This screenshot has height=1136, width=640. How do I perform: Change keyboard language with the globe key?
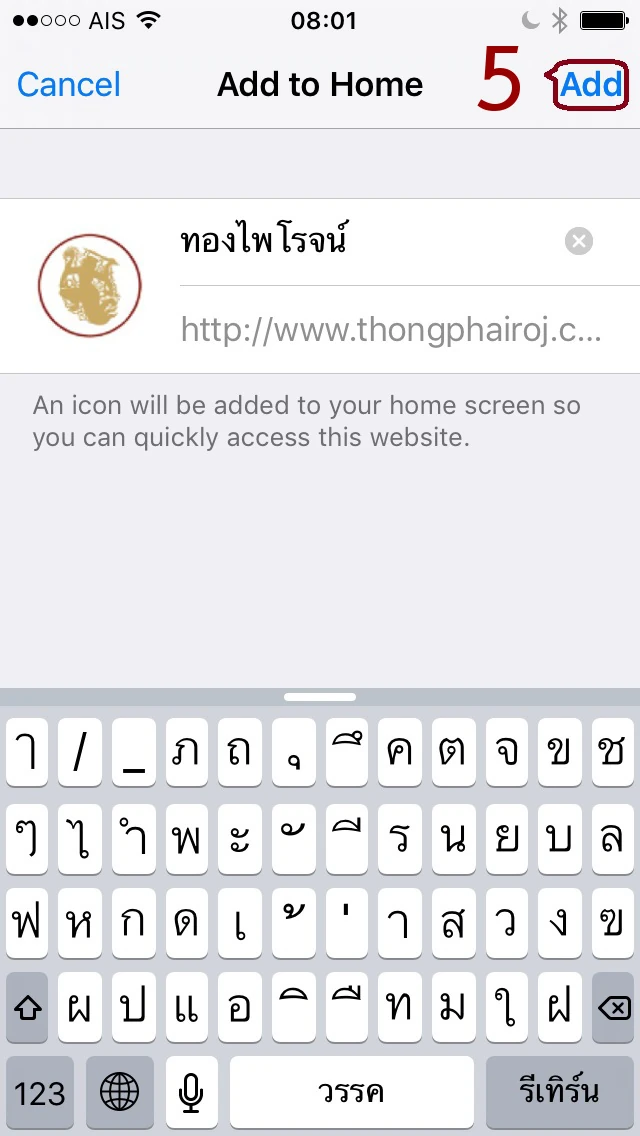pos(120,1093)
